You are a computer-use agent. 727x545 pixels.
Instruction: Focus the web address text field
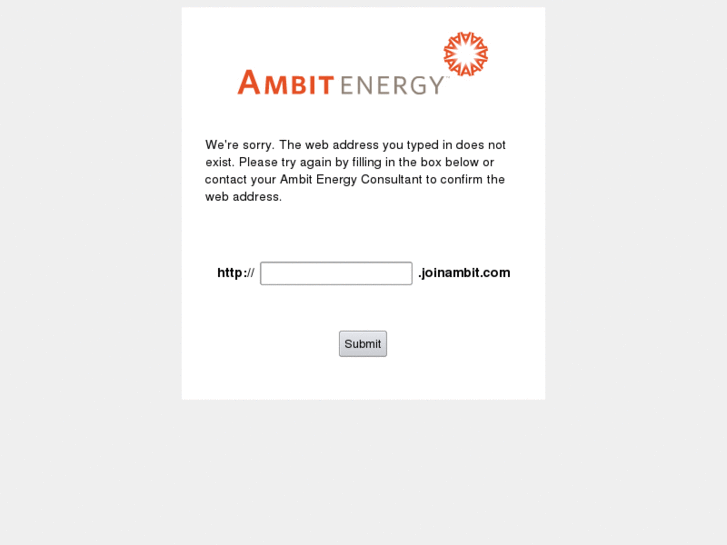tap(336, 273)
